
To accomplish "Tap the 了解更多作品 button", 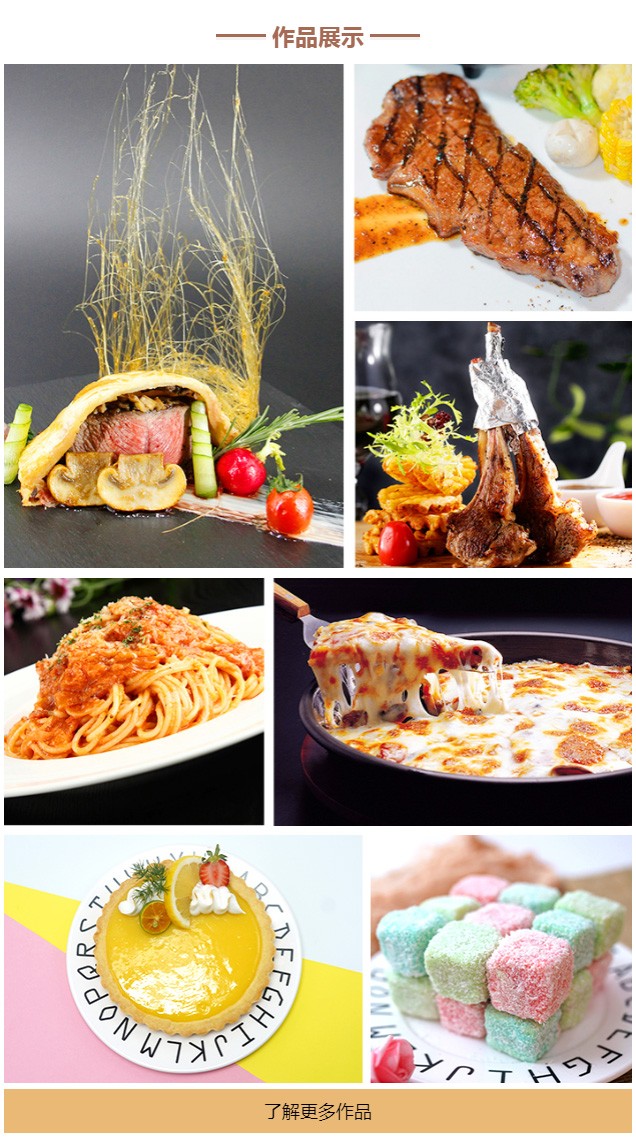I will [x=318, y=1111].
